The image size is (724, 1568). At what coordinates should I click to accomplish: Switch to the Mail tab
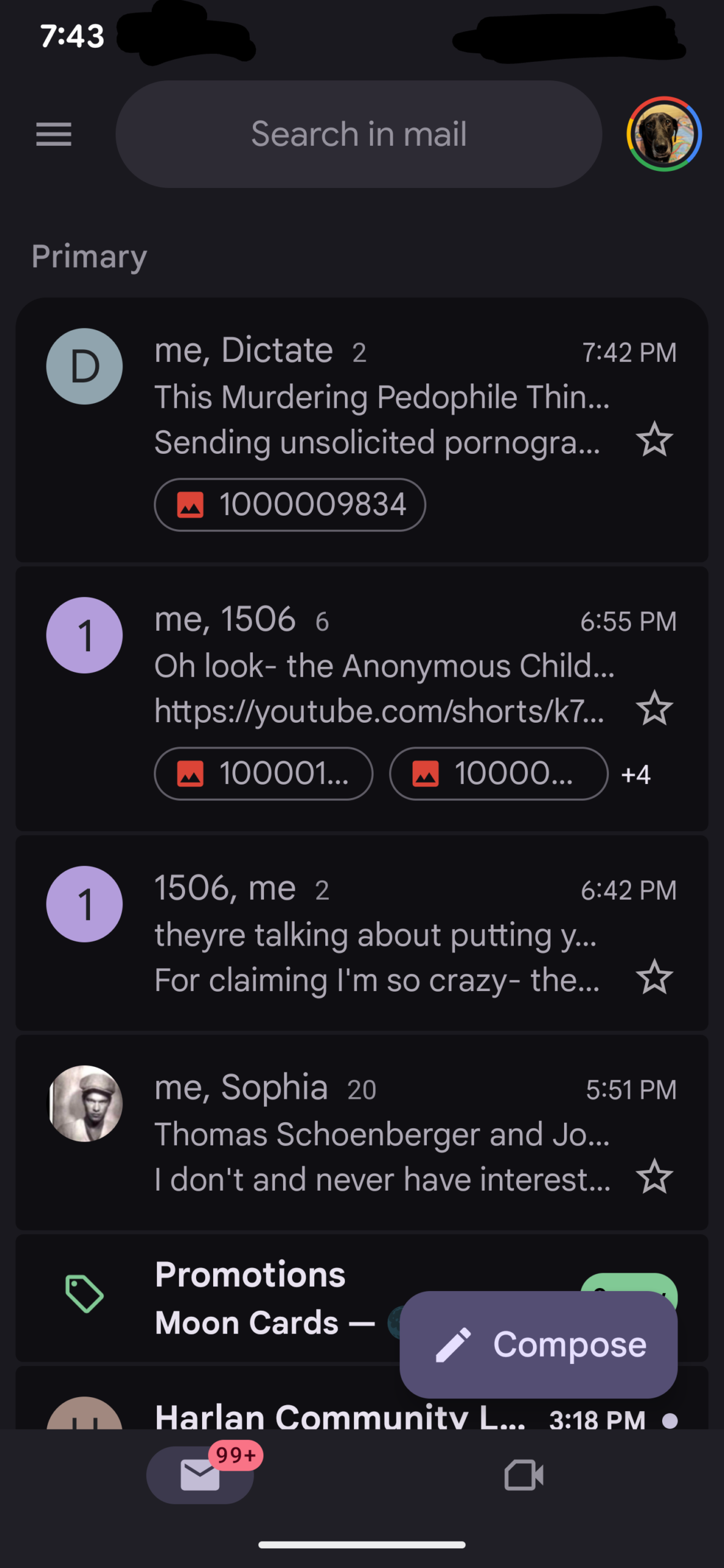pos(200,1474)
